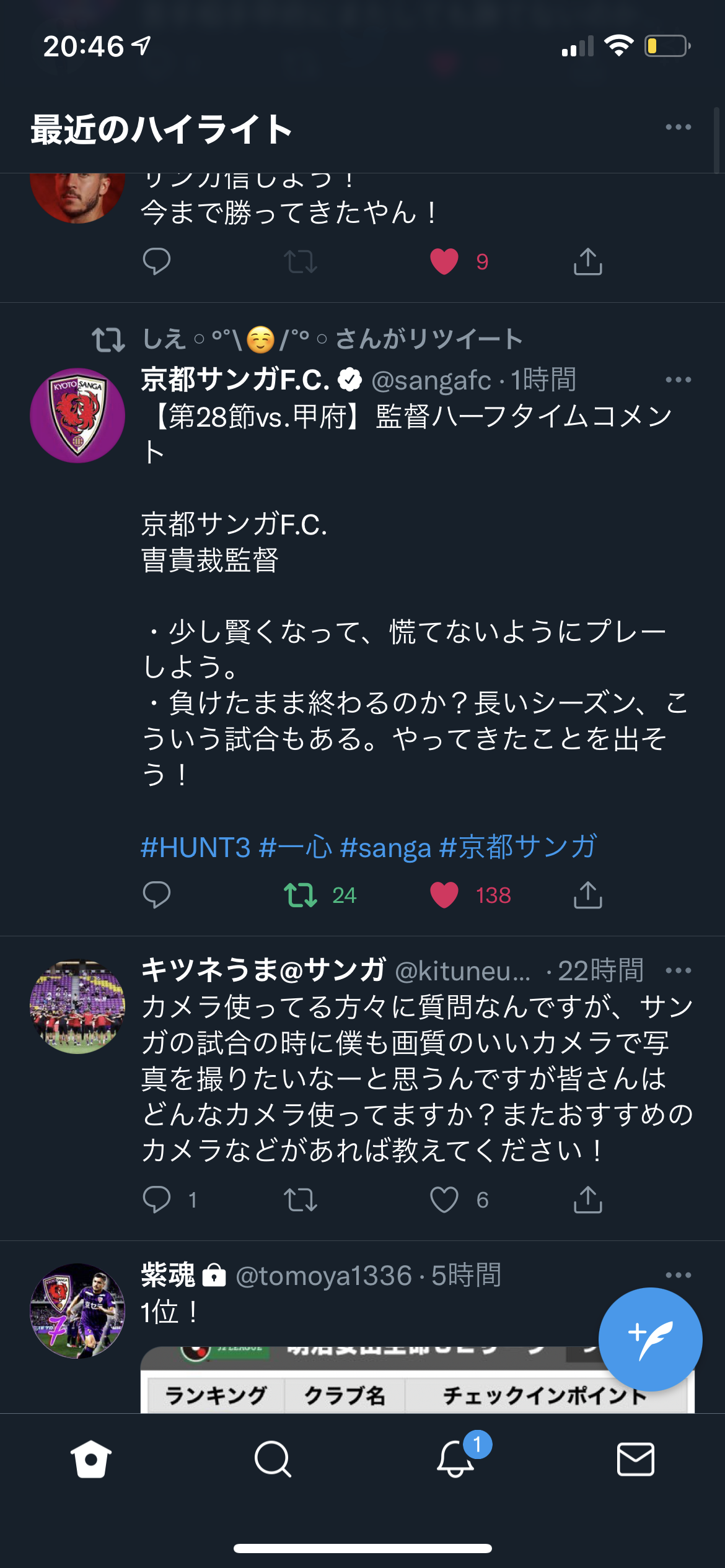Share the 京都サンガF.C. halftime comment tweet
This screenshot has width=725, height=1568.
point(587,895)
